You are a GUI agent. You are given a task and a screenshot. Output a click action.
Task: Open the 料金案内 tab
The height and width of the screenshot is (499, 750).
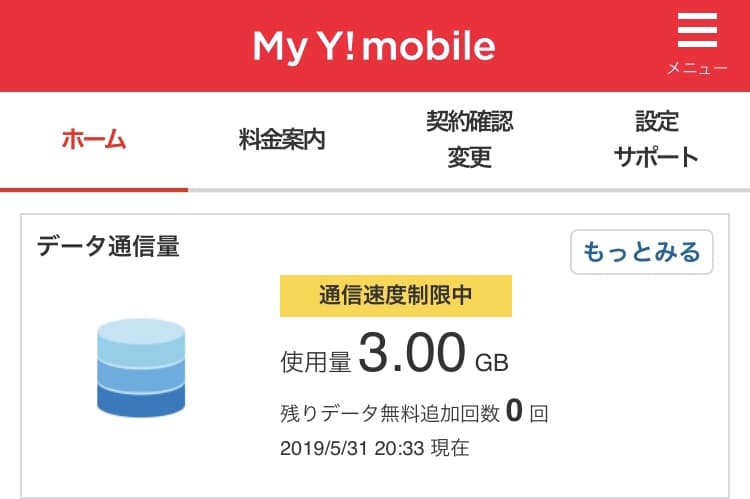pyautogui.click(x=282, y=140)
